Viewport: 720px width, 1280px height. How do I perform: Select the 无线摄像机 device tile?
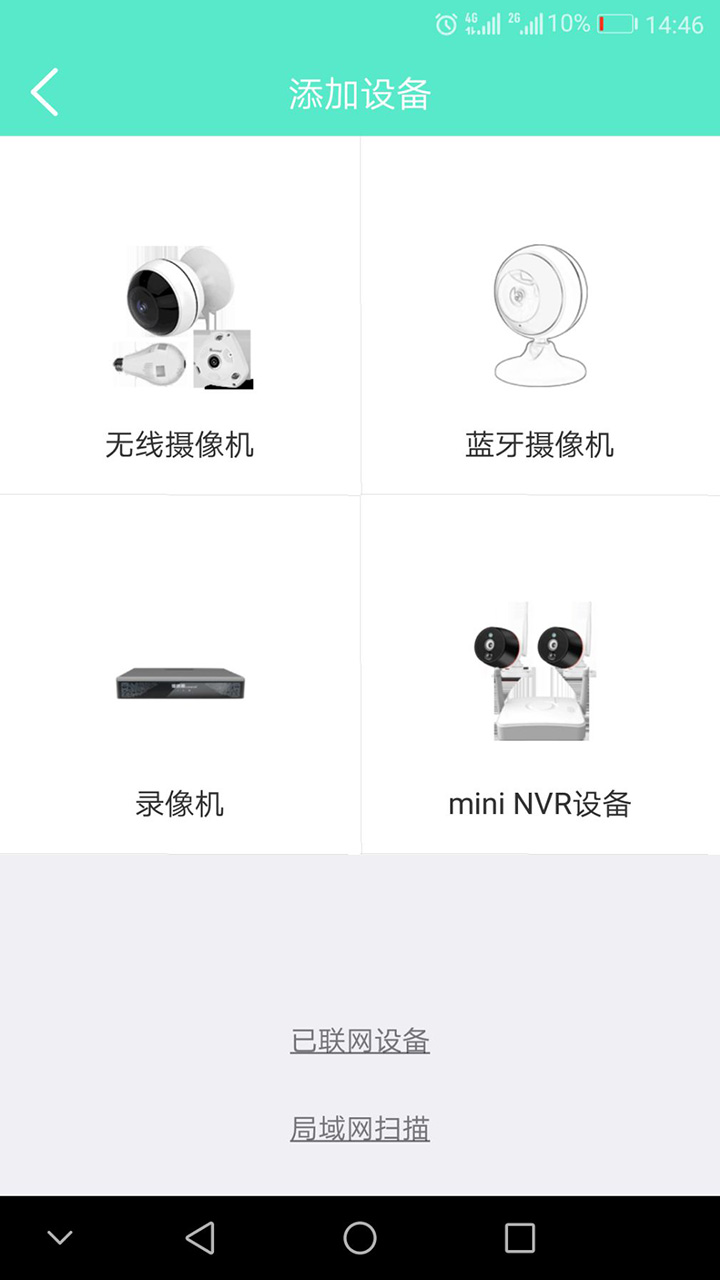179,315
